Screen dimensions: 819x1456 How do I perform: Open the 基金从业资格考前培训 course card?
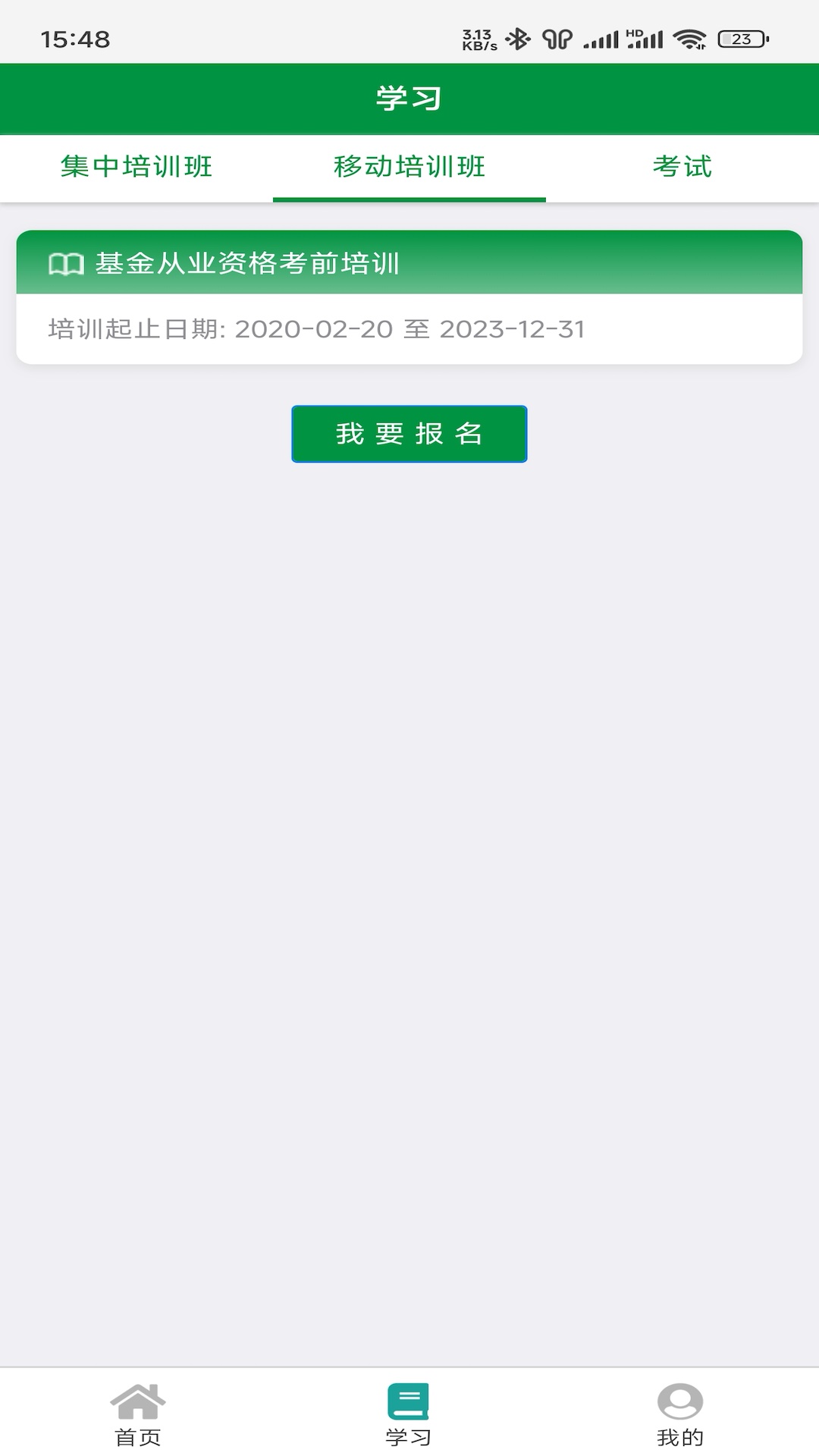pyautogui.click(x=409, y=296)
